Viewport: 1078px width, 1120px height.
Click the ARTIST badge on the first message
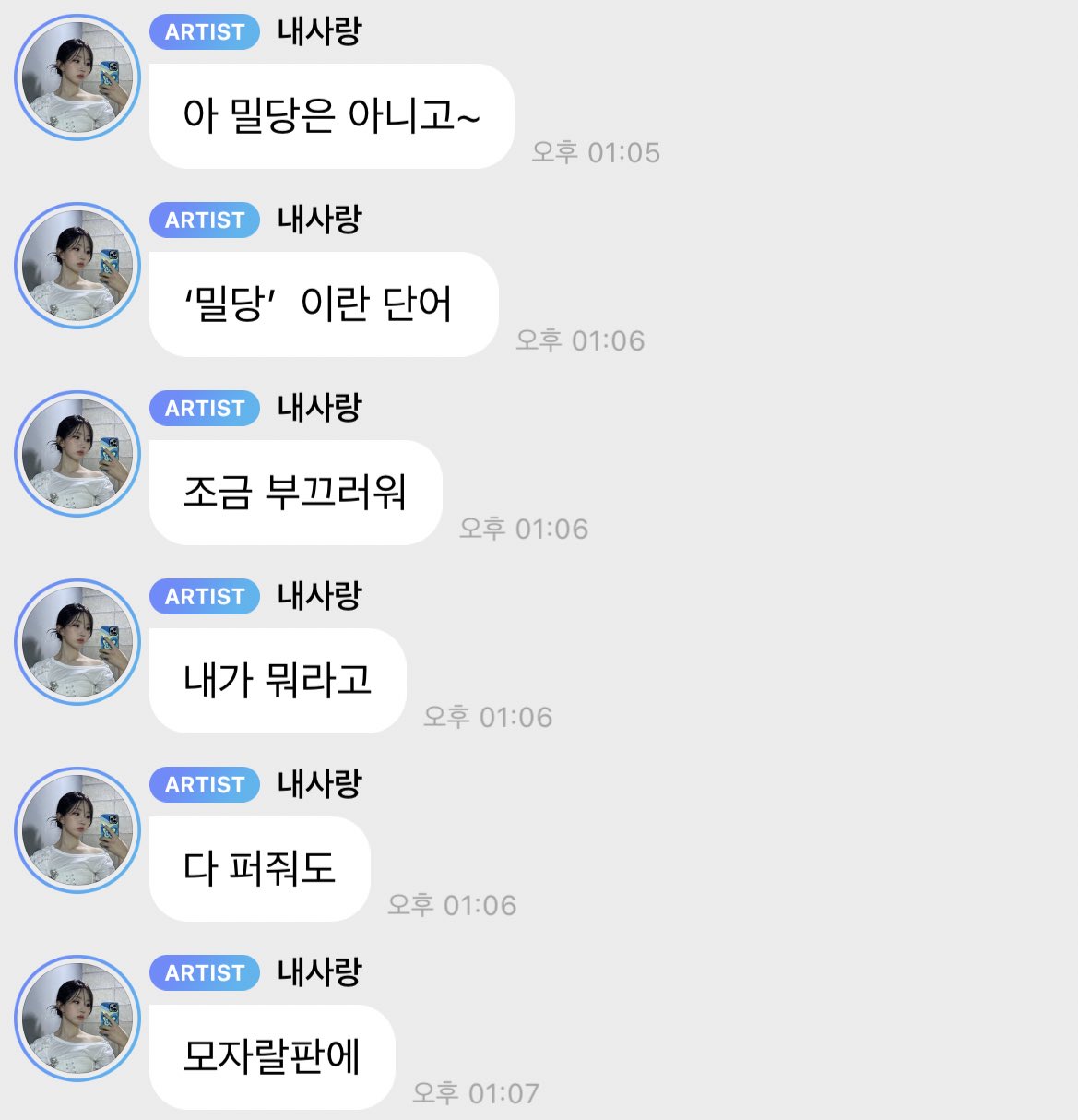203,32
